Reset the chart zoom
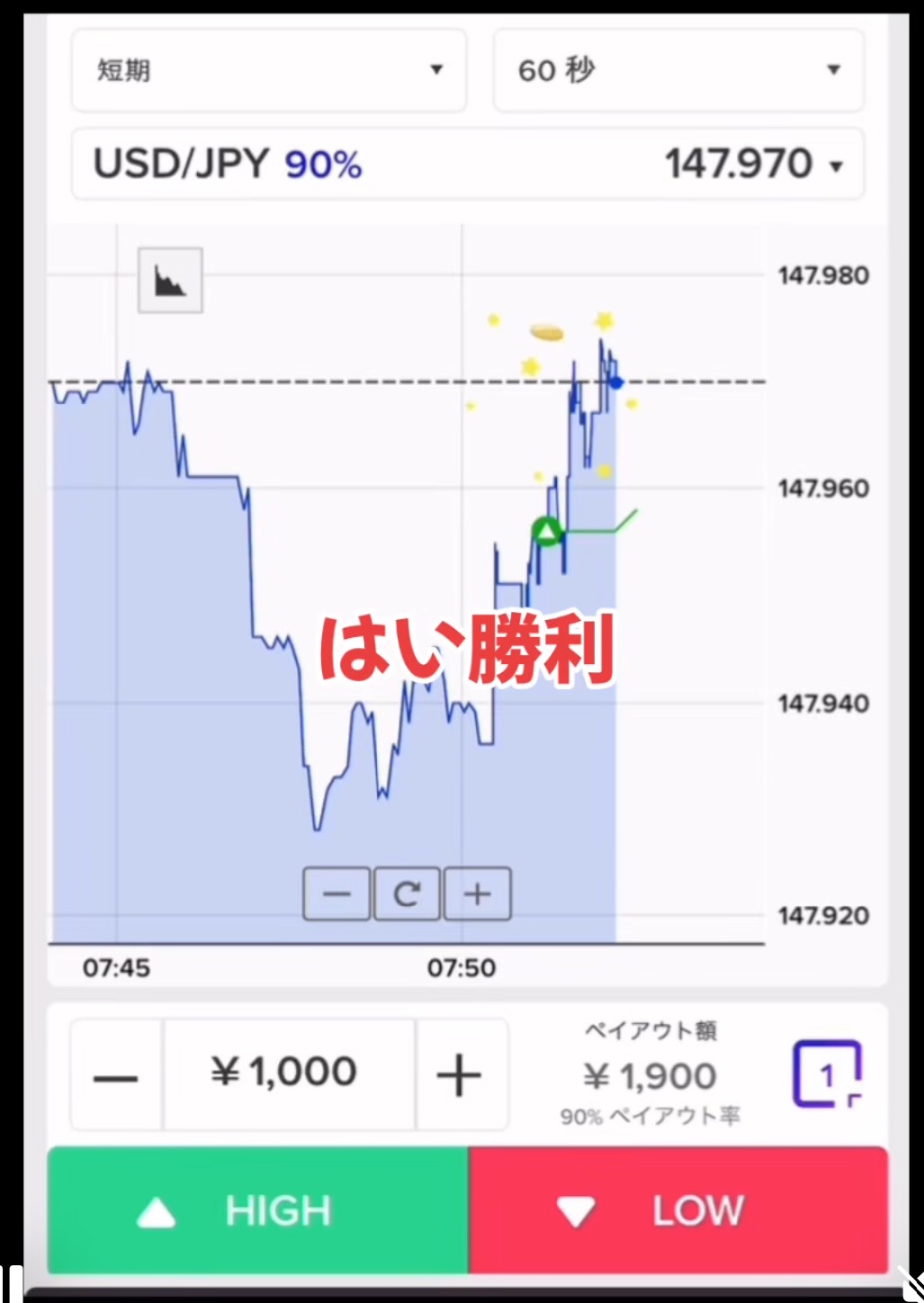924x1303 pixels. point(407,894)
